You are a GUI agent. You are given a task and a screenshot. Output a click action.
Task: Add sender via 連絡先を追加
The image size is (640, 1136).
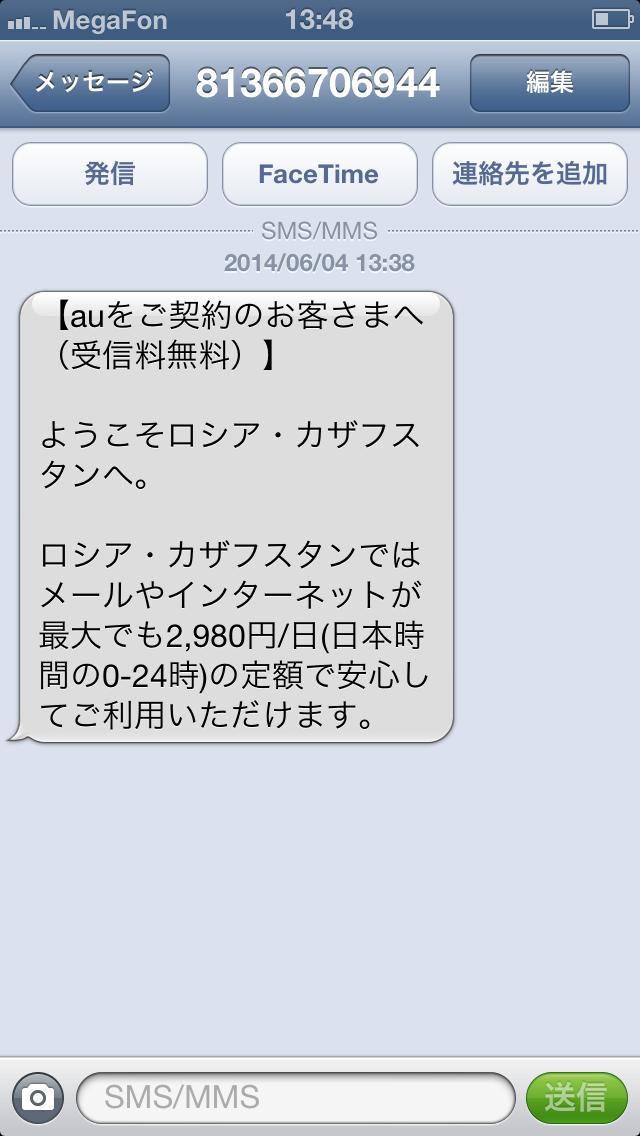[529, 174]
